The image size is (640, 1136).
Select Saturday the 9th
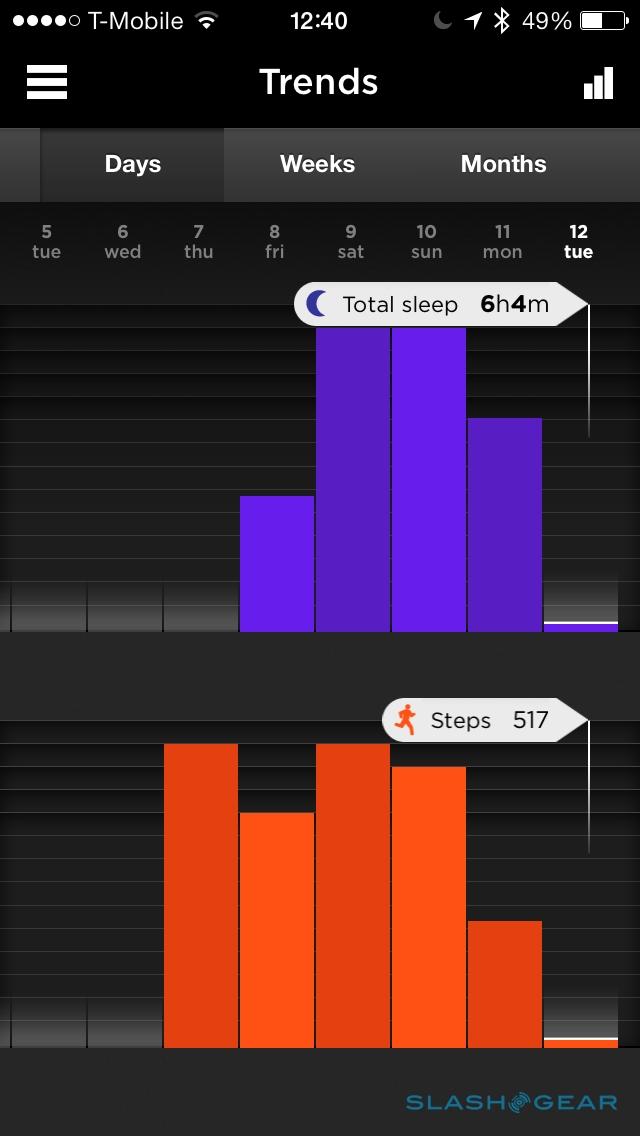tap(351, 242)
